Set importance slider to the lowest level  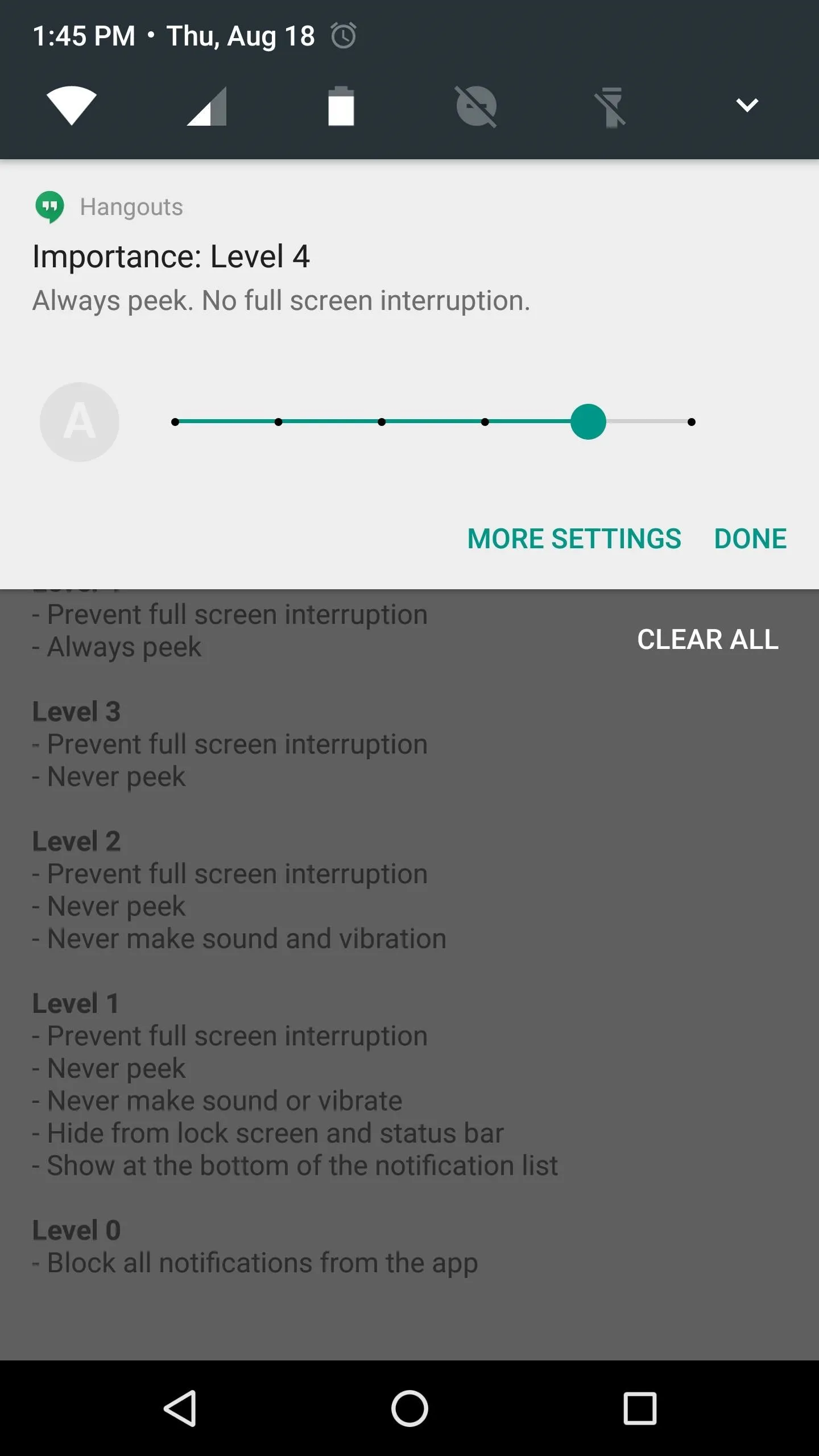tap(175, 422)
